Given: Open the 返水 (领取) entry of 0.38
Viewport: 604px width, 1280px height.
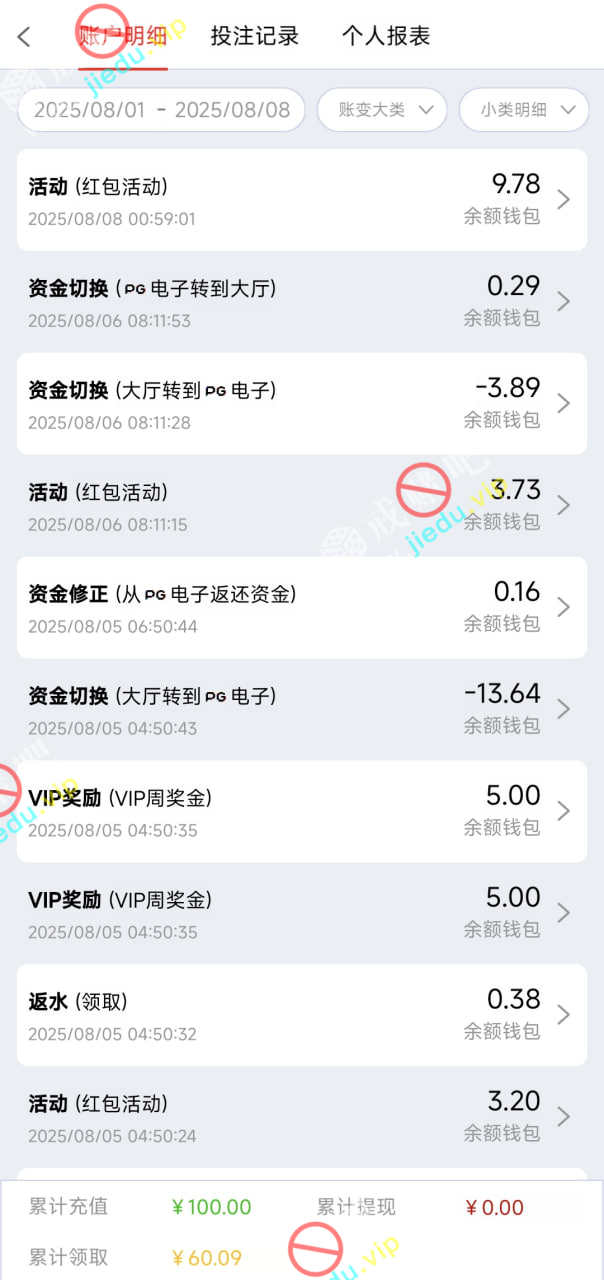Looking at the screenshot, I should (x=301, y=1015).
